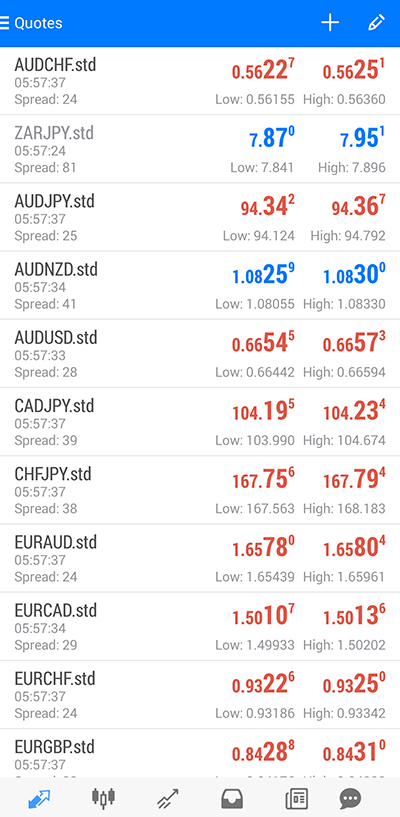
Task: Open the news tab
Action: point(297,798)
